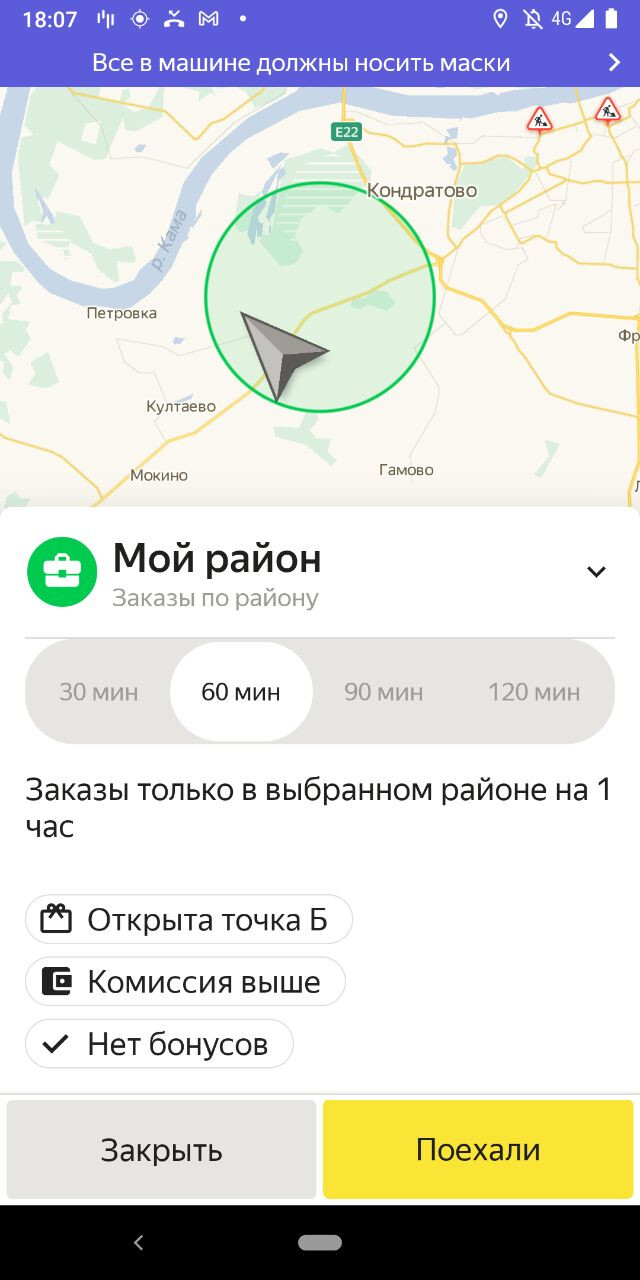Tap the Открыта точка Б chip
The image size is (640, 1280).
pos(189,919)
